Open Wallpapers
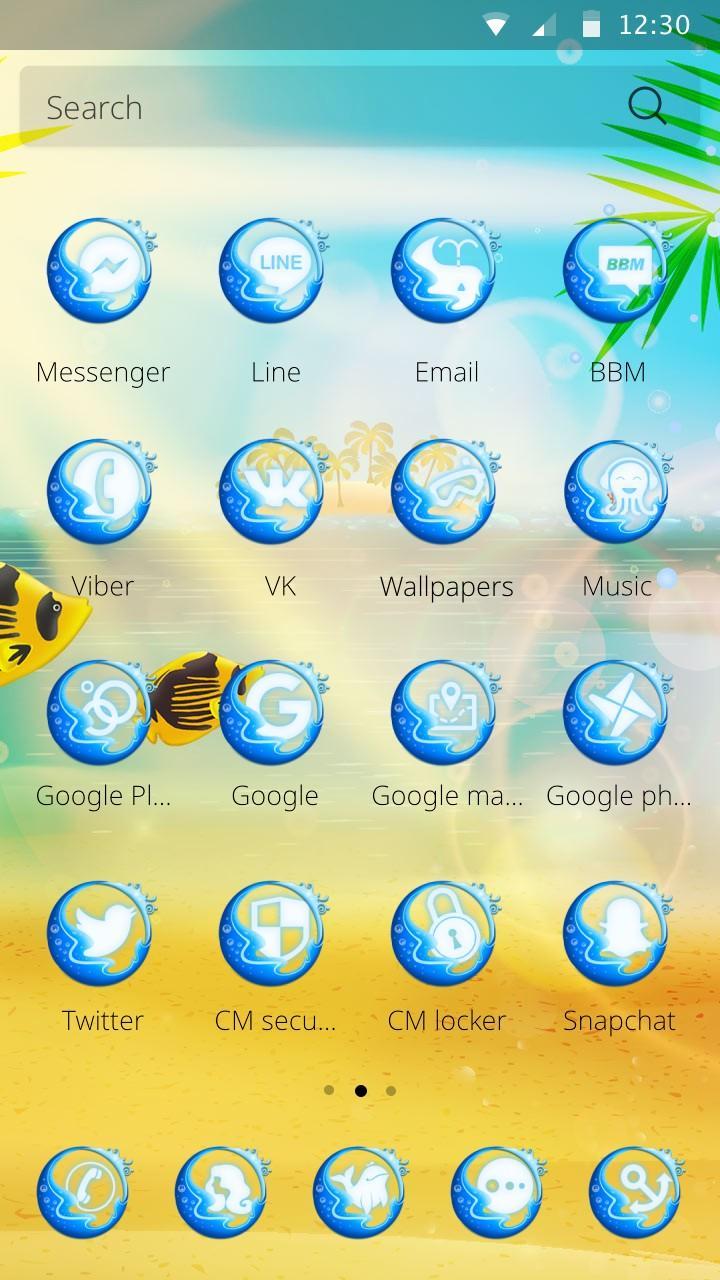The image size is (720, 1280). coord(446,492)
